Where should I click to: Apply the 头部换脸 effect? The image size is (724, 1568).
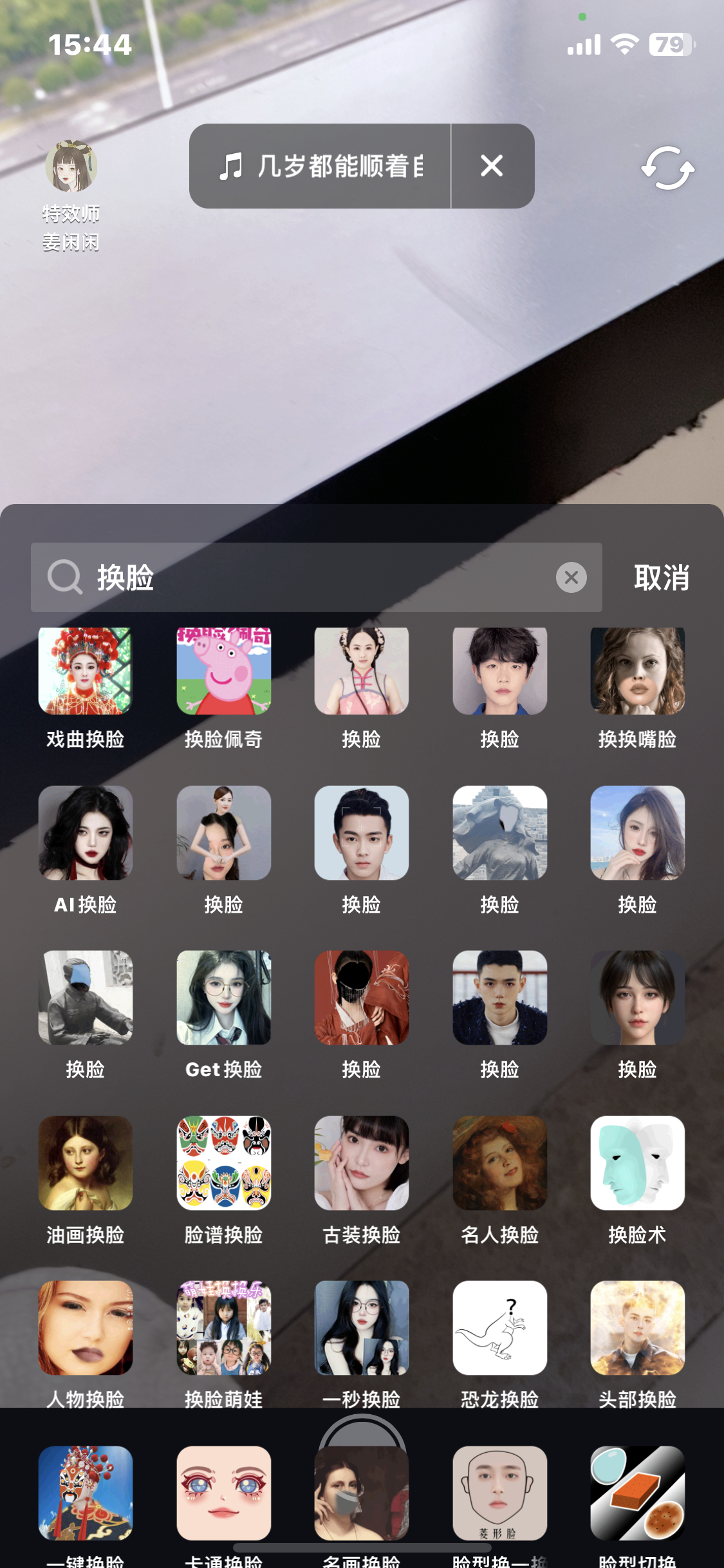[637, 1327]
